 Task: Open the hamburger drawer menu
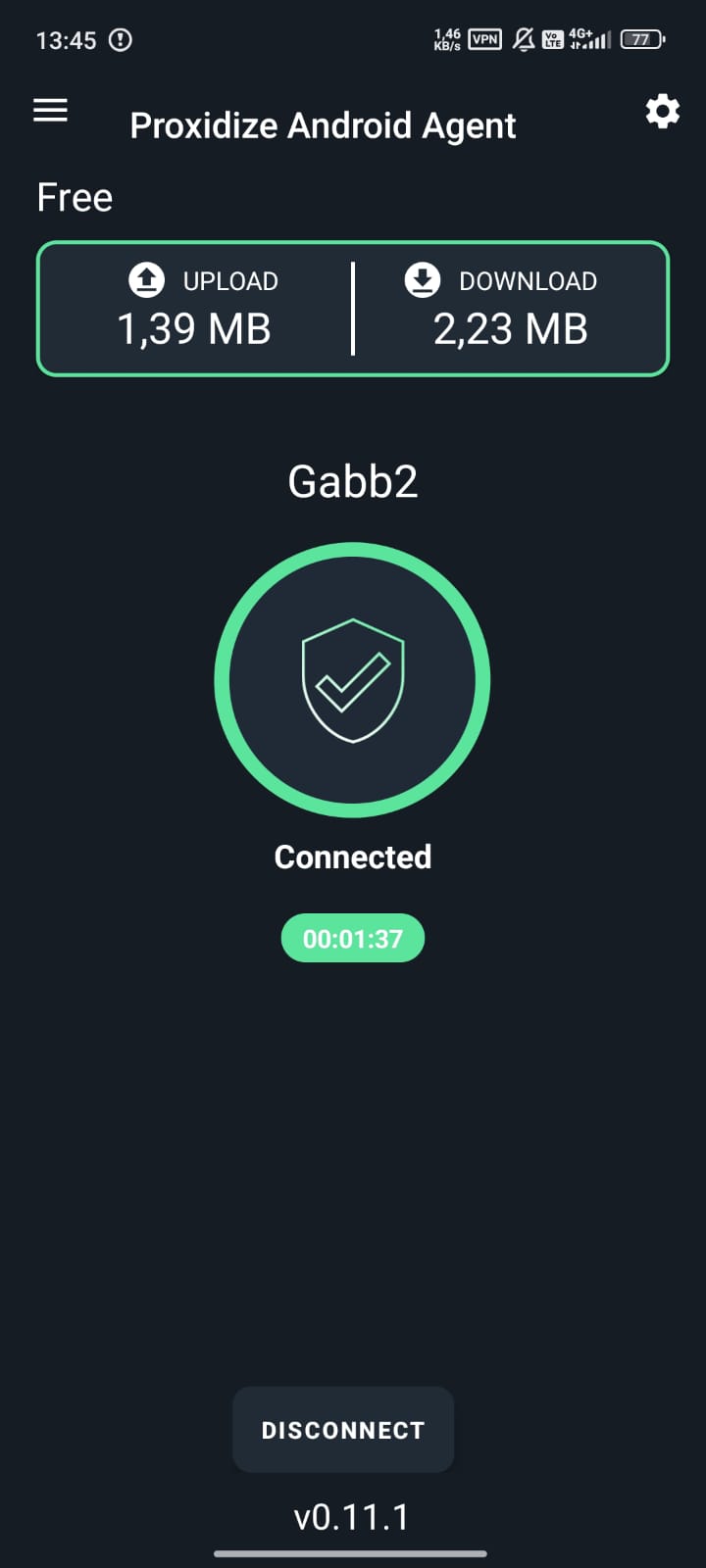point(51,110)
